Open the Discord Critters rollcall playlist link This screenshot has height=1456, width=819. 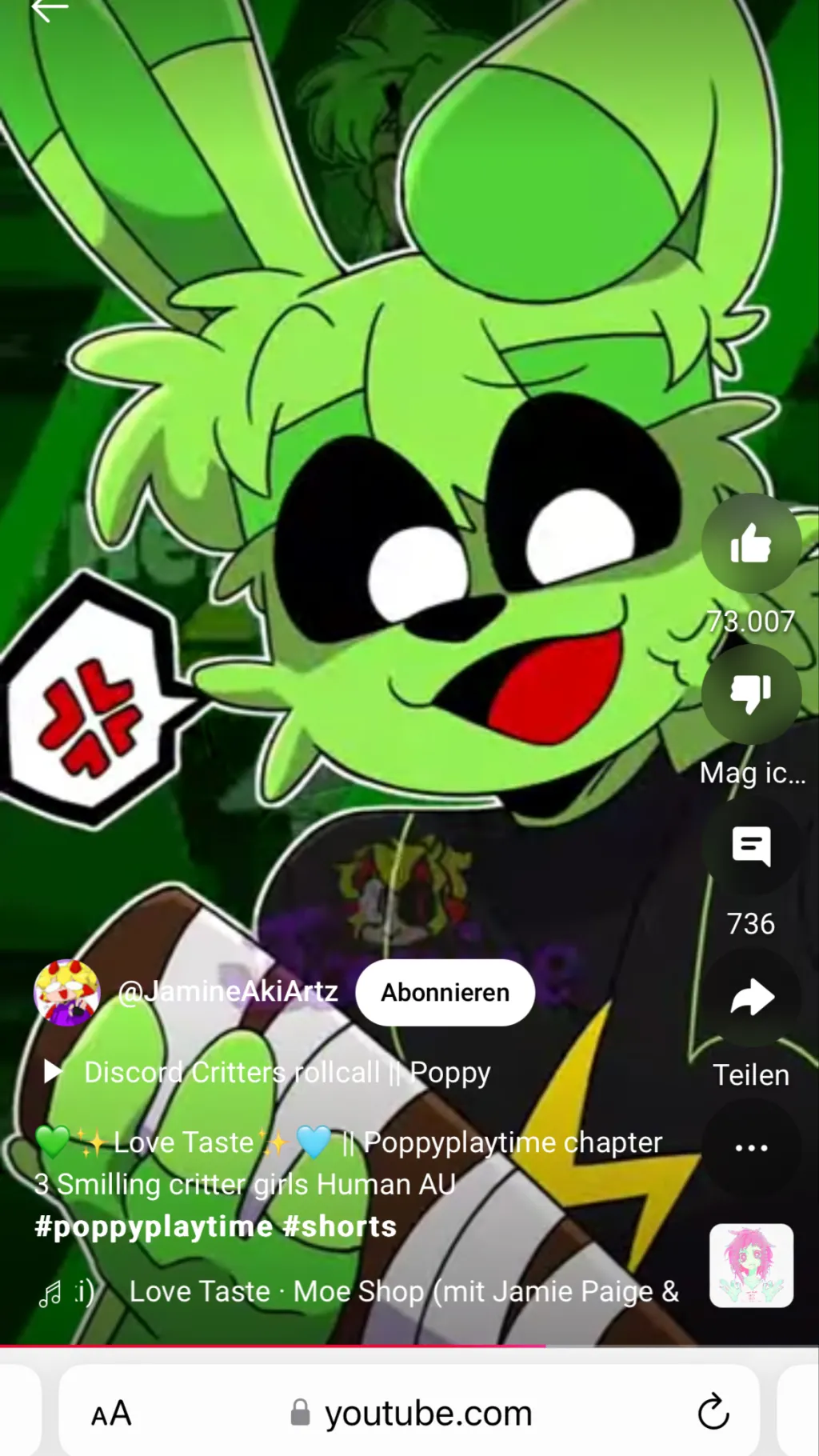pos(286,1072)
